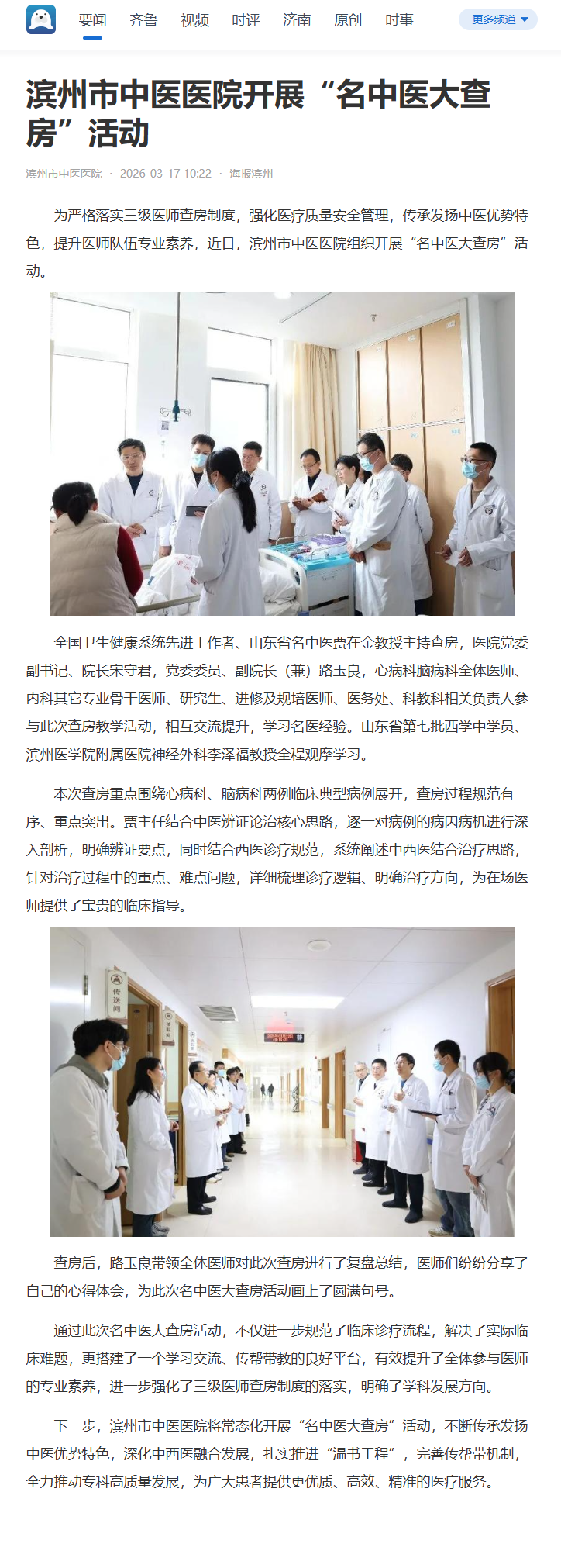Viewport: 561px width, 1568px height.
Task: View the corridor meeting photo
Action: click(x=281, y=1081)
